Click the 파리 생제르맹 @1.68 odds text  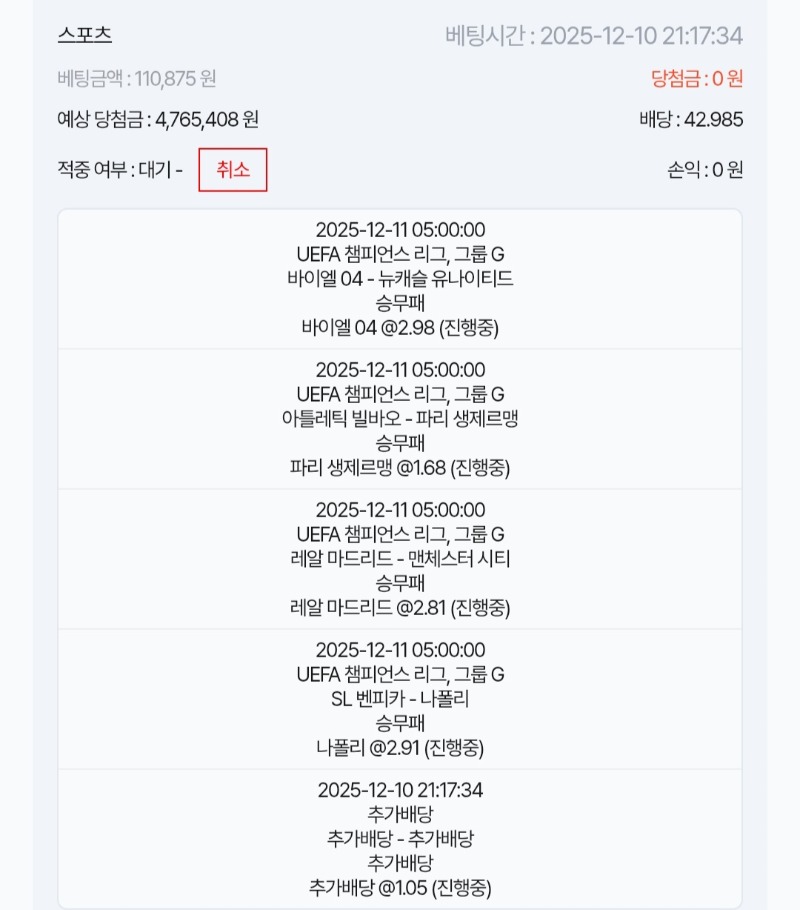coord(400,464)
